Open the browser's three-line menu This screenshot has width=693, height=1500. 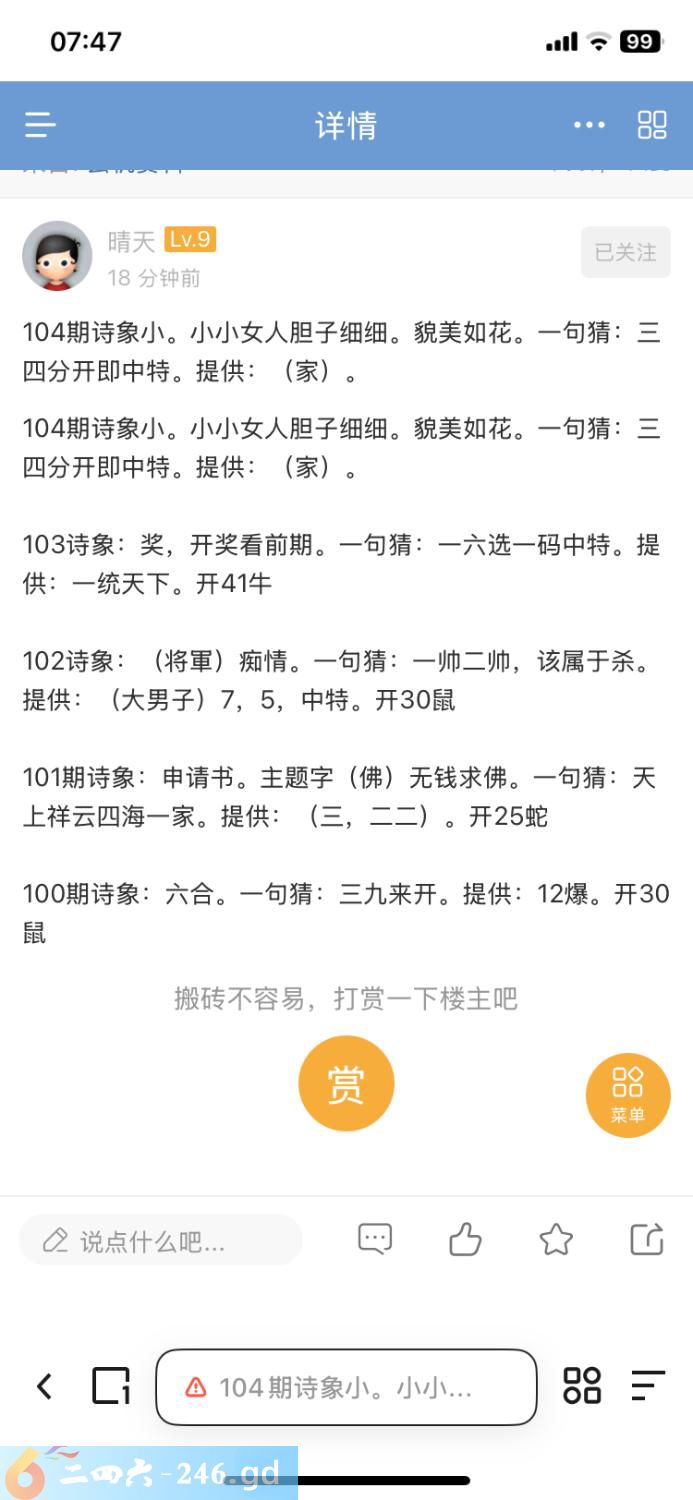(648, 1386)
